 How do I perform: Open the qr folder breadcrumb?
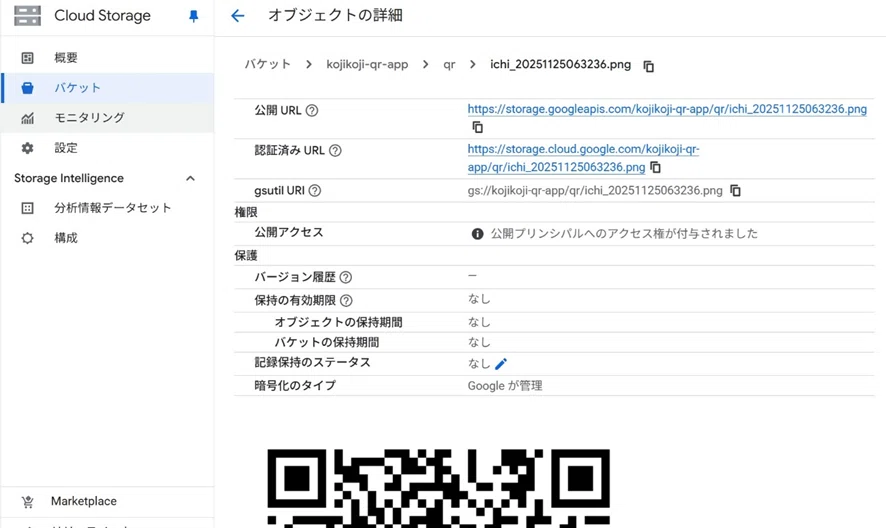(449, 64)
